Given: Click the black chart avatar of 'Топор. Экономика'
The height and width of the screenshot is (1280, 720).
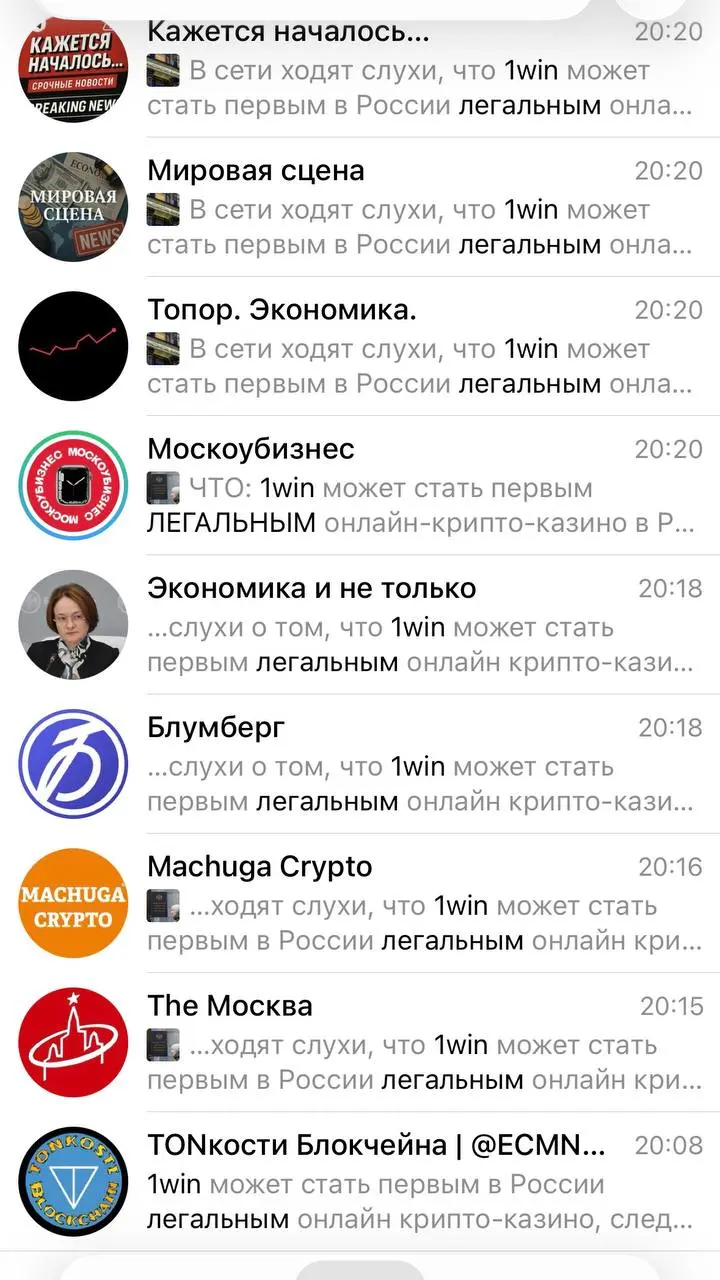Looking at the screenshot, I should (x=72, y=346).
